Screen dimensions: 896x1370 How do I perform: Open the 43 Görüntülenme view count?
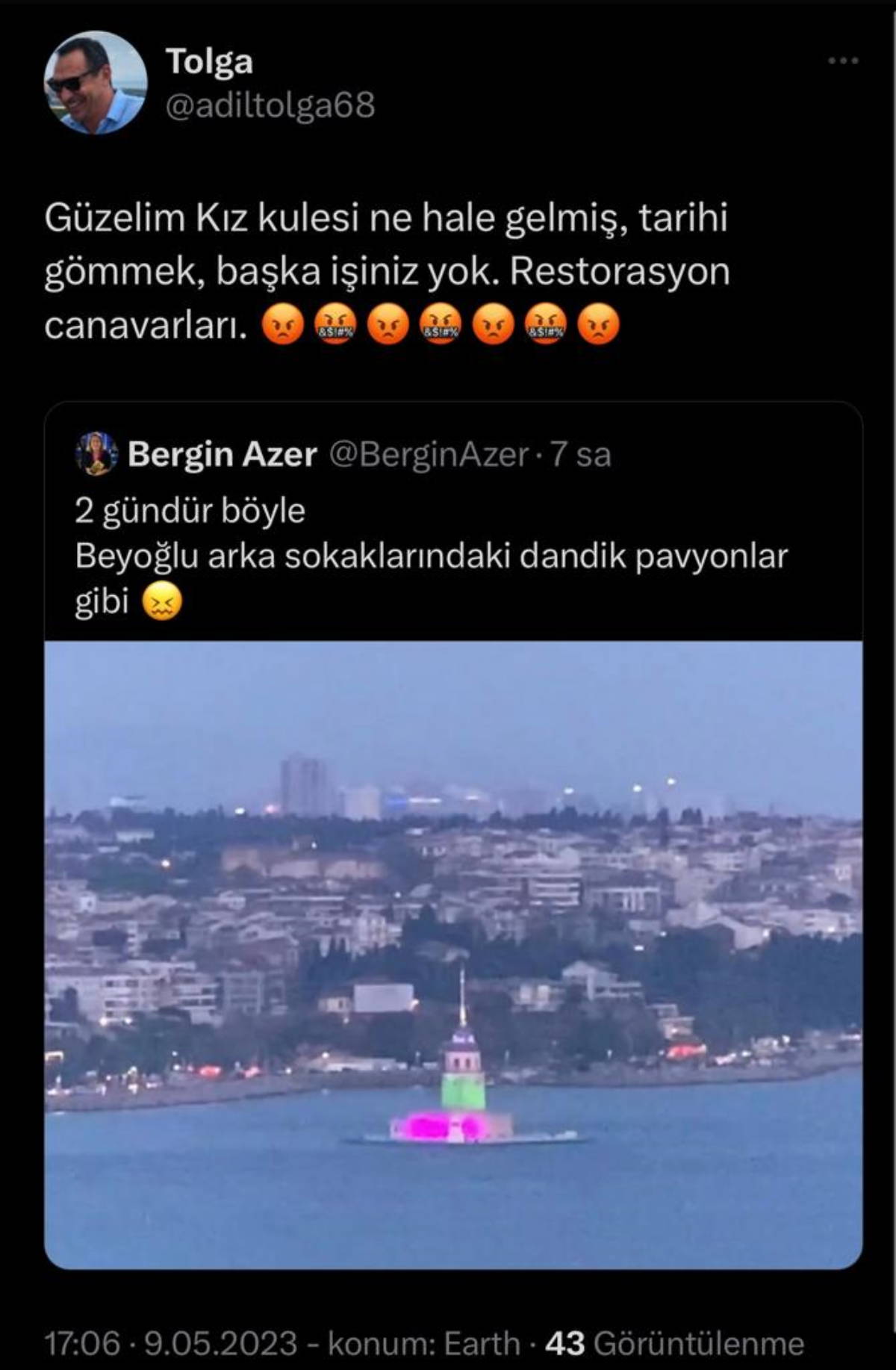674,1343
